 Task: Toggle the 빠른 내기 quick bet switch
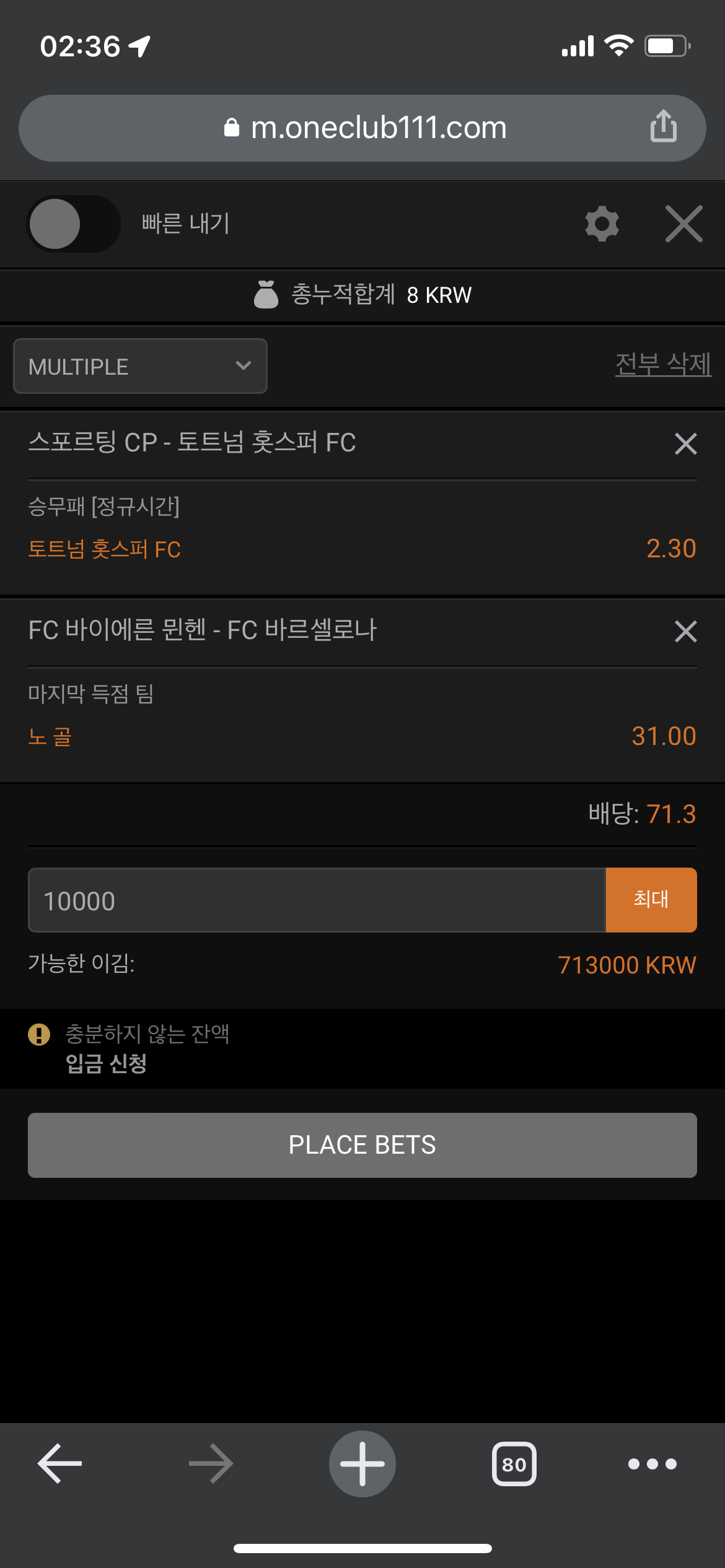point(73,224)
